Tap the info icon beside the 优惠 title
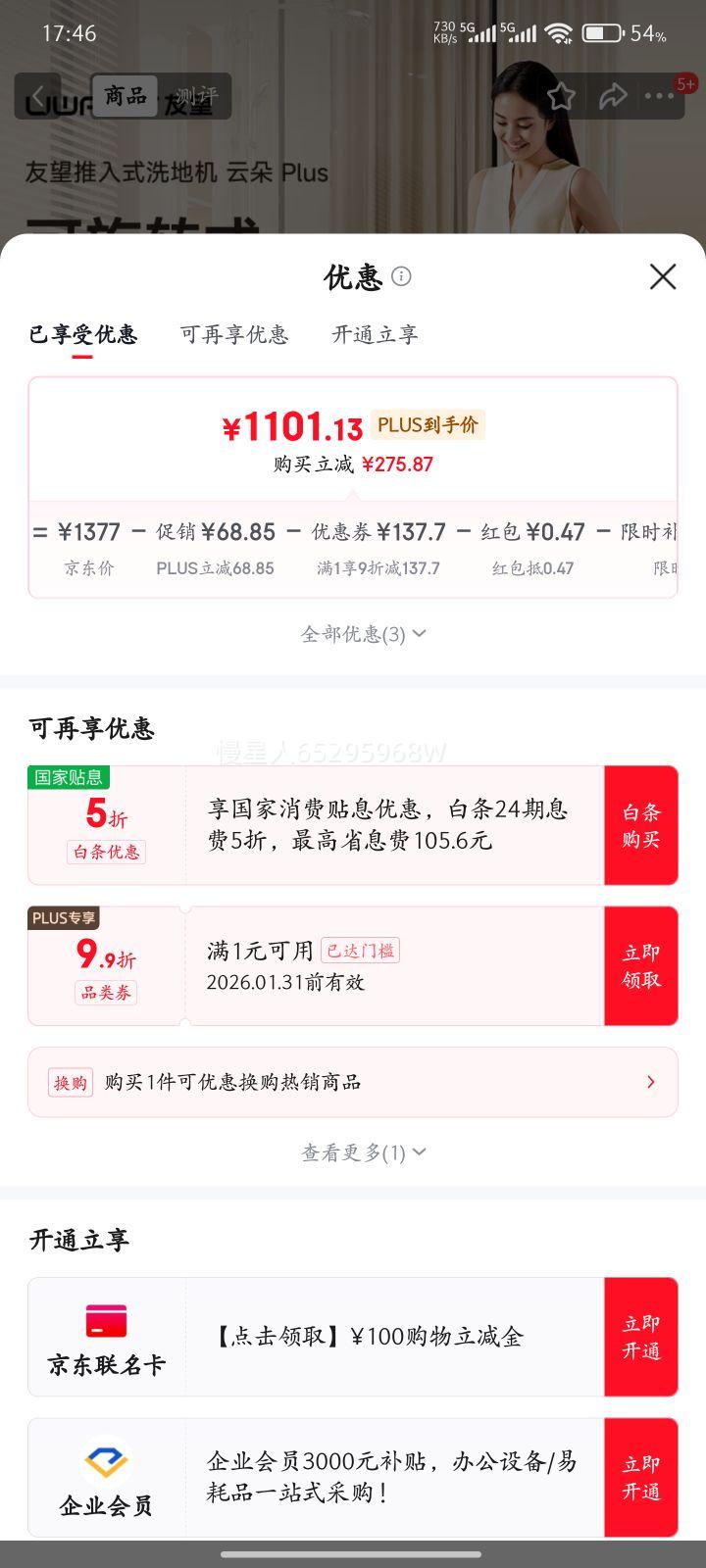This screenshot has height=1568, width=706. (x=402, y=277)
